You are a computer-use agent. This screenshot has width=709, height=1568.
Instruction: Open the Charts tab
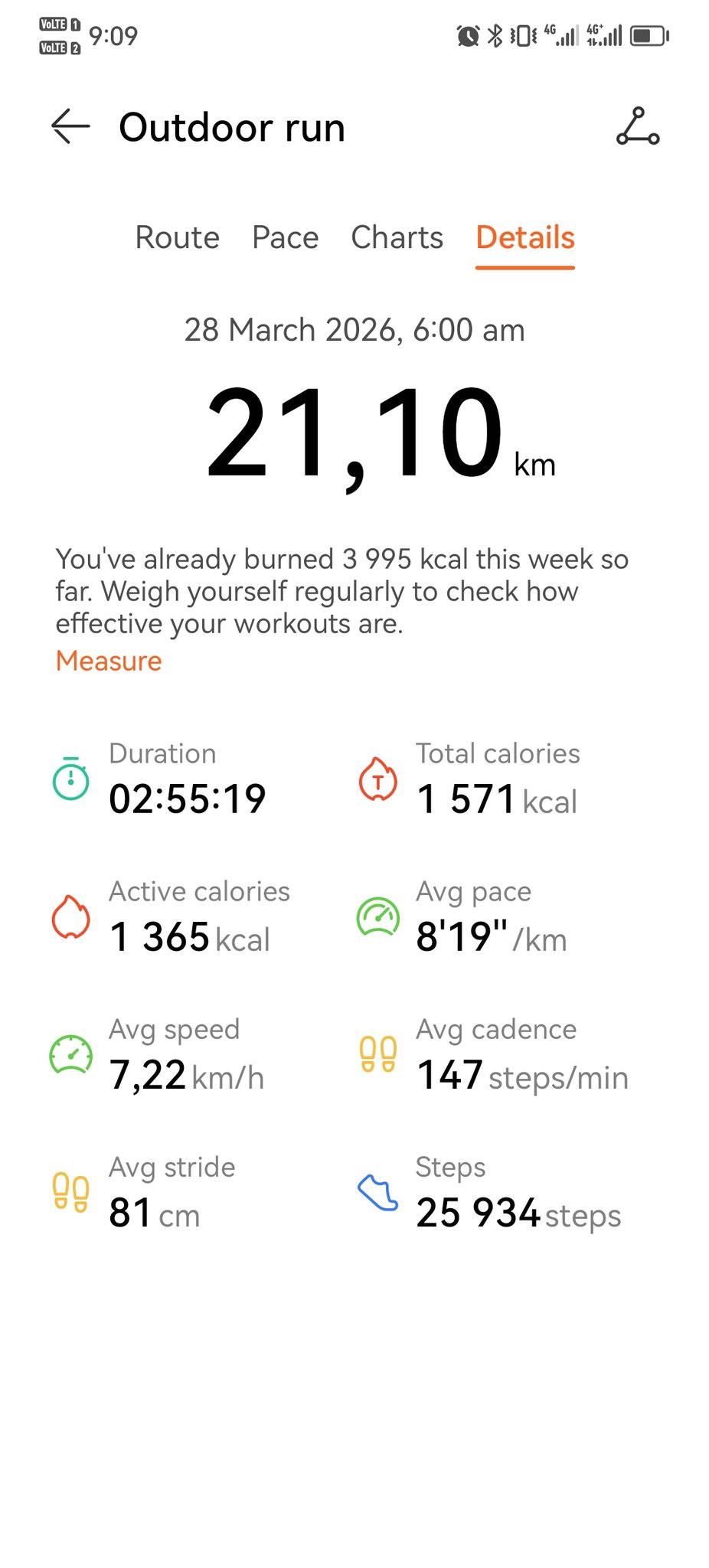[x=397, y=237]
